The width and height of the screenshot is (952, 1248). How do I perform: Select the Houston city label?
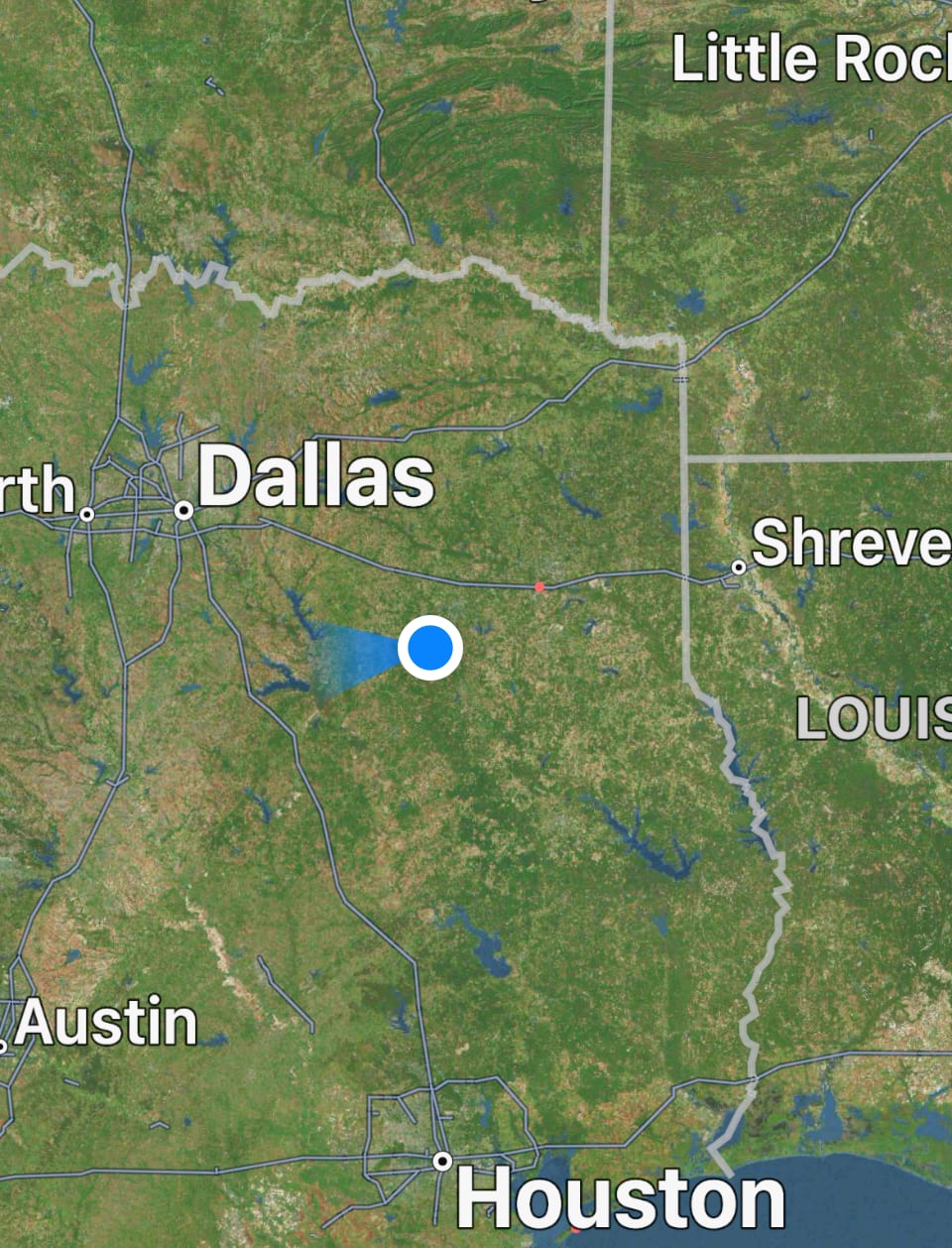tap(620, 1198)
